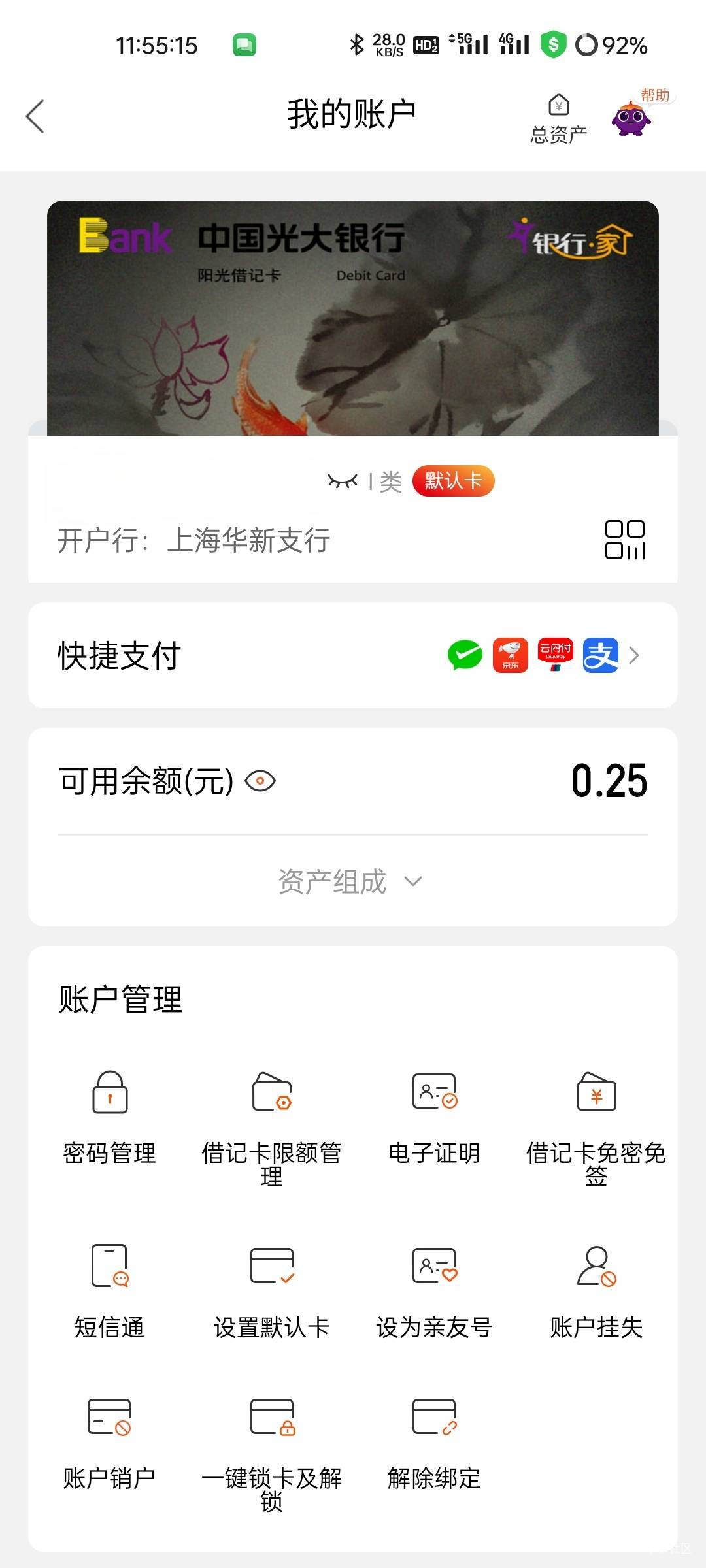This screenshot has width=706, height=1568.
Task: Open 密码管理
Action: 109,1118
